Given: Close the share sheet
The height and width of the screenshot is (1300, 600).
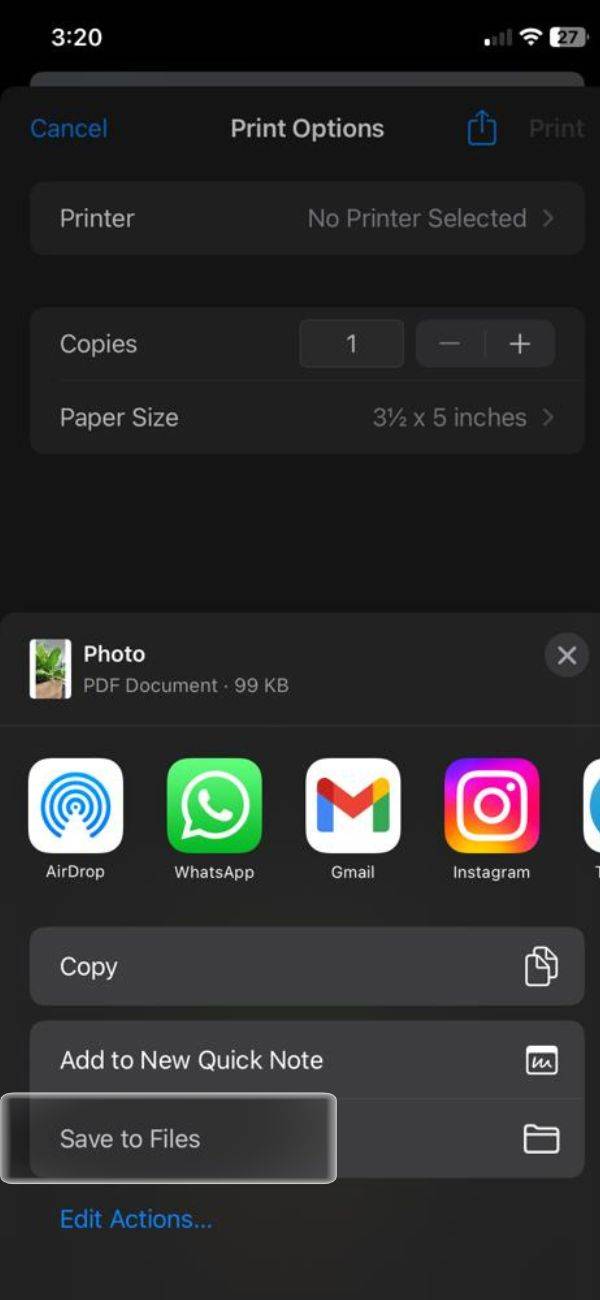Looking at the screenshot, I should pos(566,656).
